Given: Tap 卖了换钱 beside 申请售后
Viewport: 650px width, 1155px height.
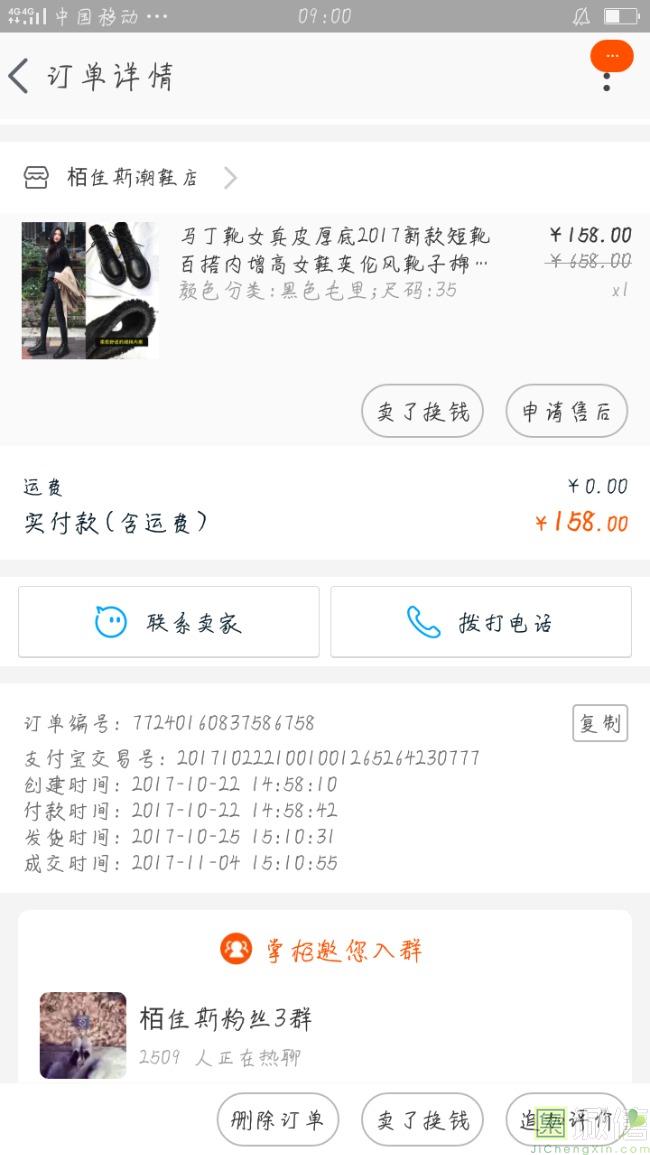Looking at the screenshot, I should click(x=422, y=411).
